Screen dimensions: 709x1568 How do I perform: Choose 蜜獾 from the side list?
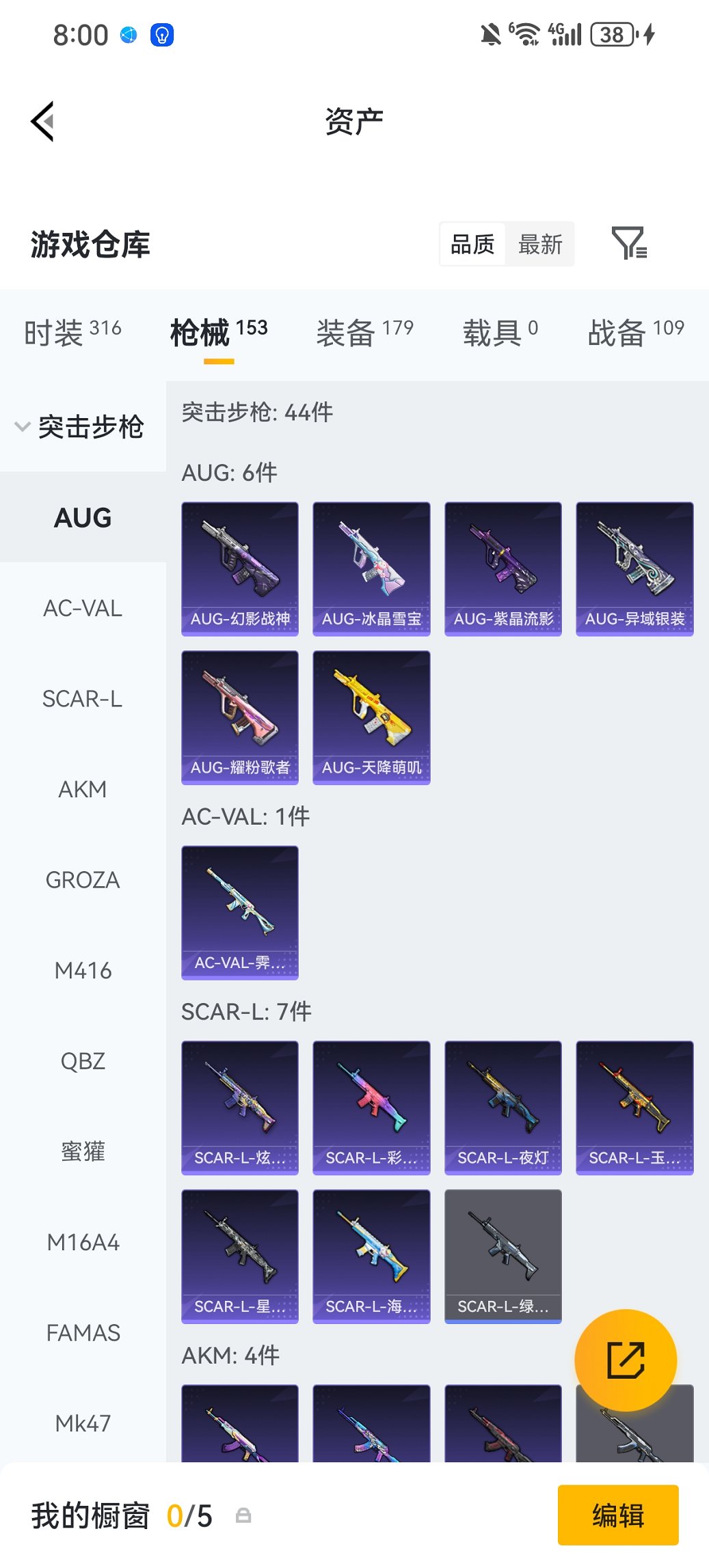[x=83, y=1151]
